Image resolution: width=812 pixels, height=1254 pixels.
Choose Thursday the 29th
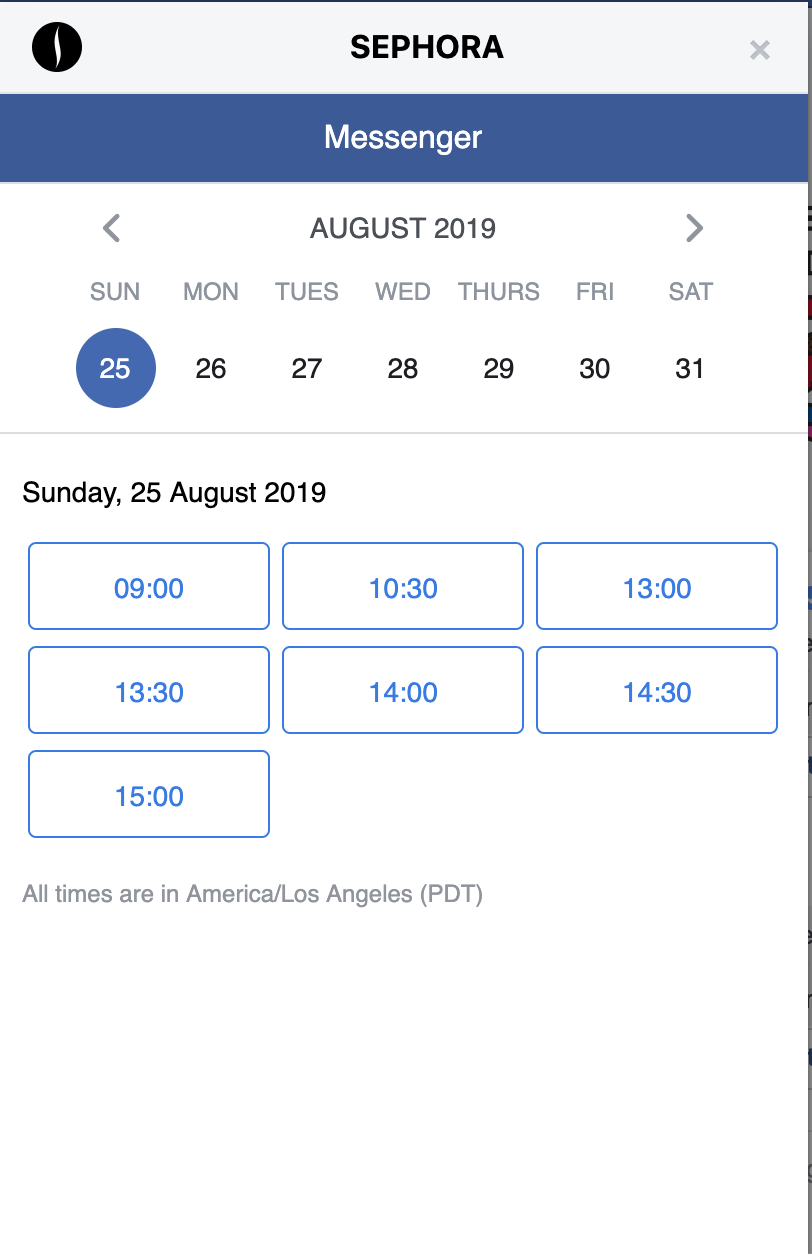click(x=498, y=368)
